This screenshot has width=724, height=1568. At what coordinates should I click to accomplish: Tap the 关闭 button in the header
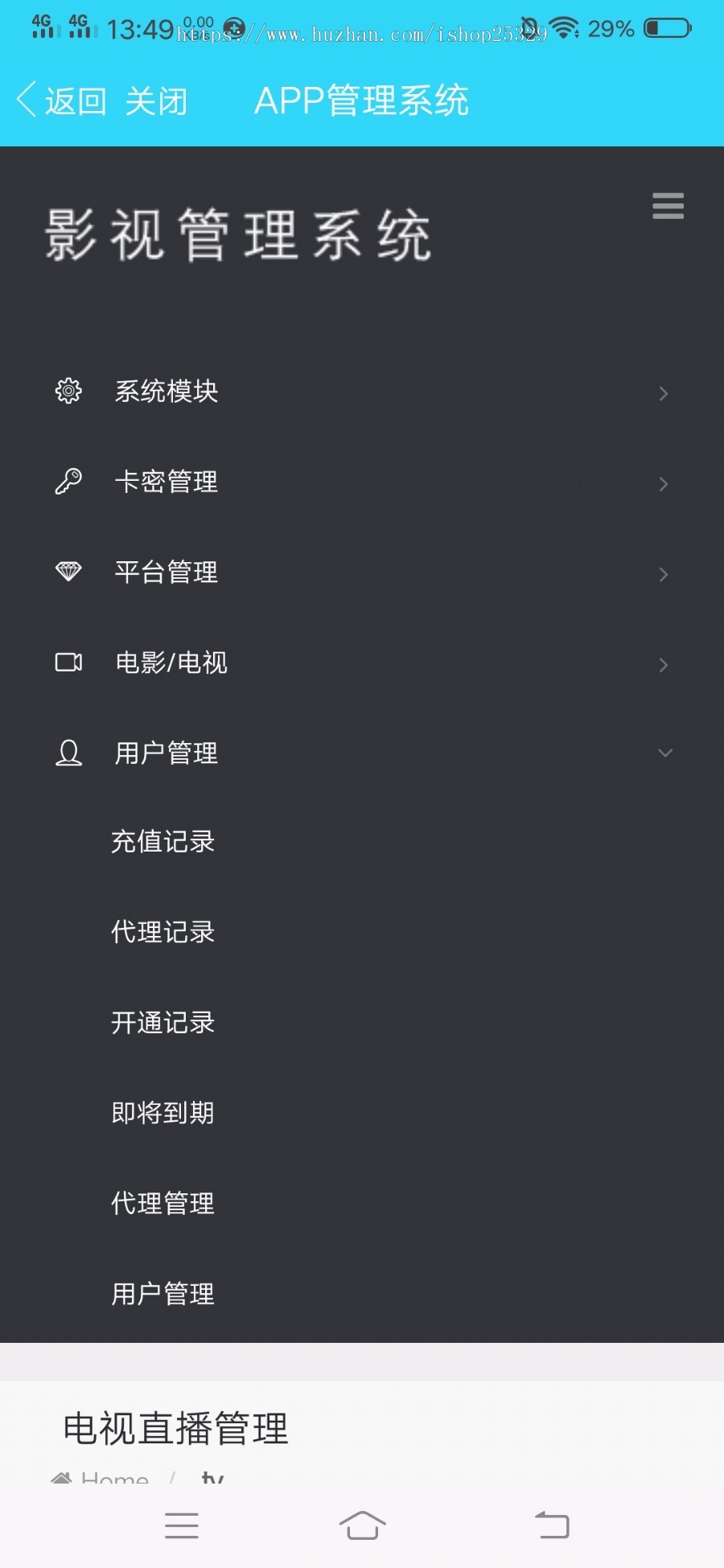click(156, 100)
